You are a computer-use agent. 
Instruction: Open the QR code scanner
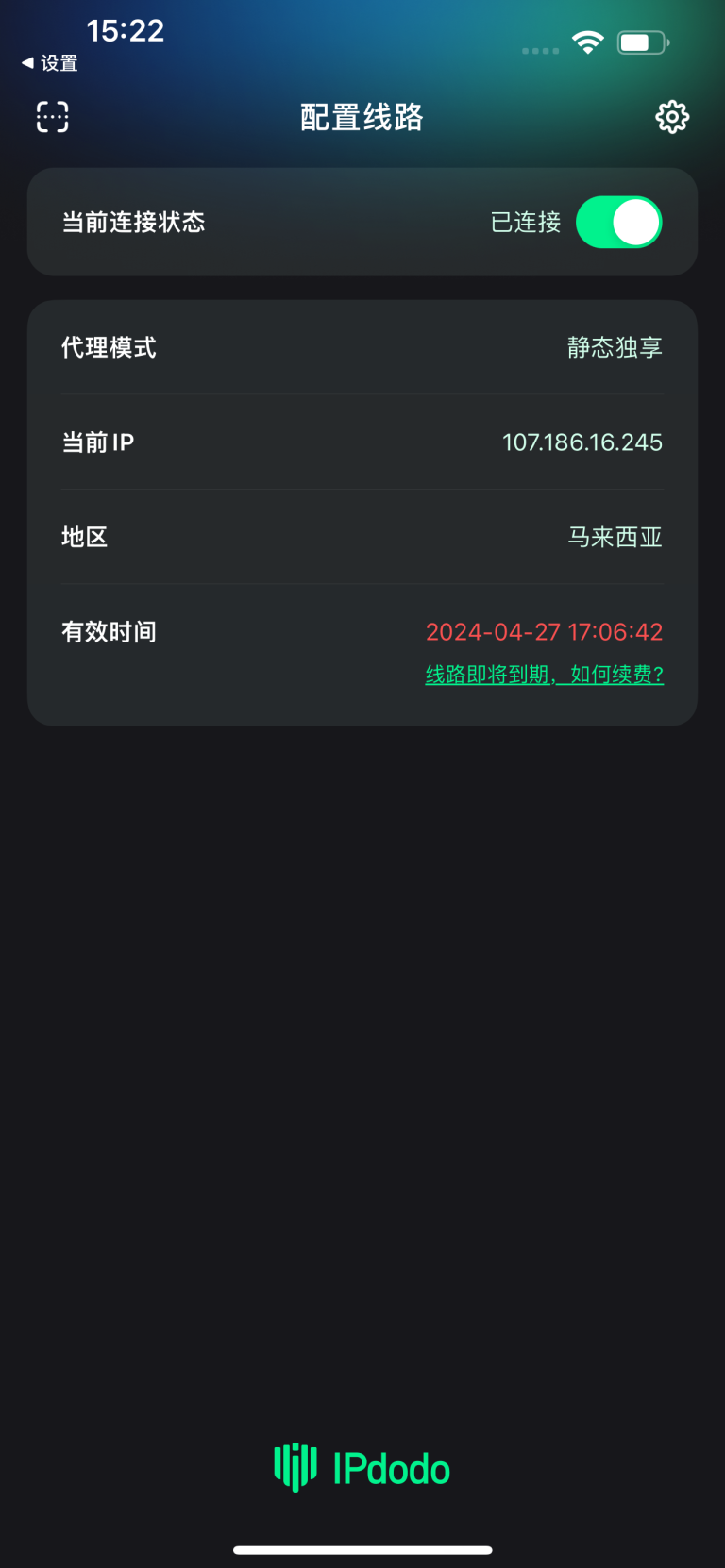click(x=51, y=117)
